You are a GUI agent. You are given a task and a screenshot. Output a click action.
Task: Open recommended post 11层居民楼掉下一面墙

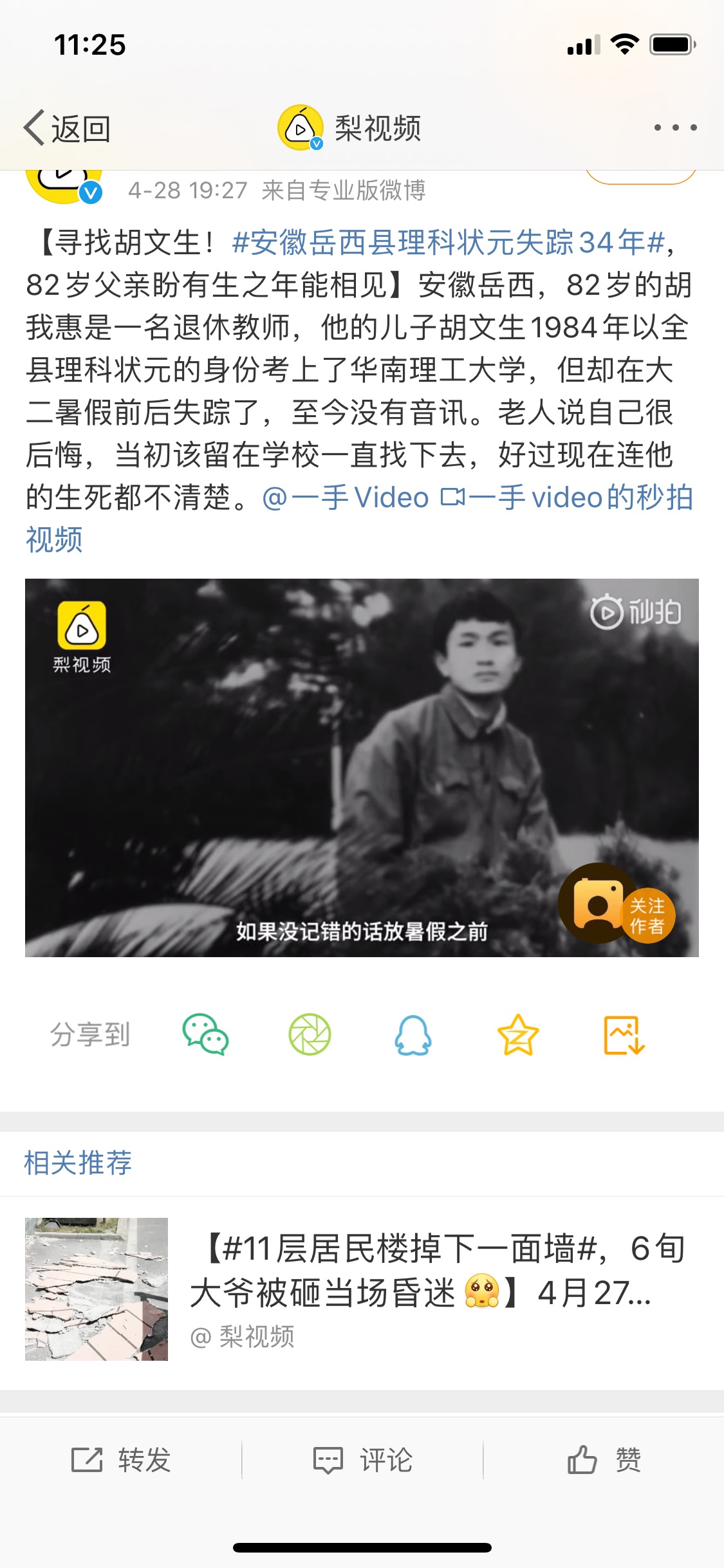pyautogui.click(x=362, y=1289)
